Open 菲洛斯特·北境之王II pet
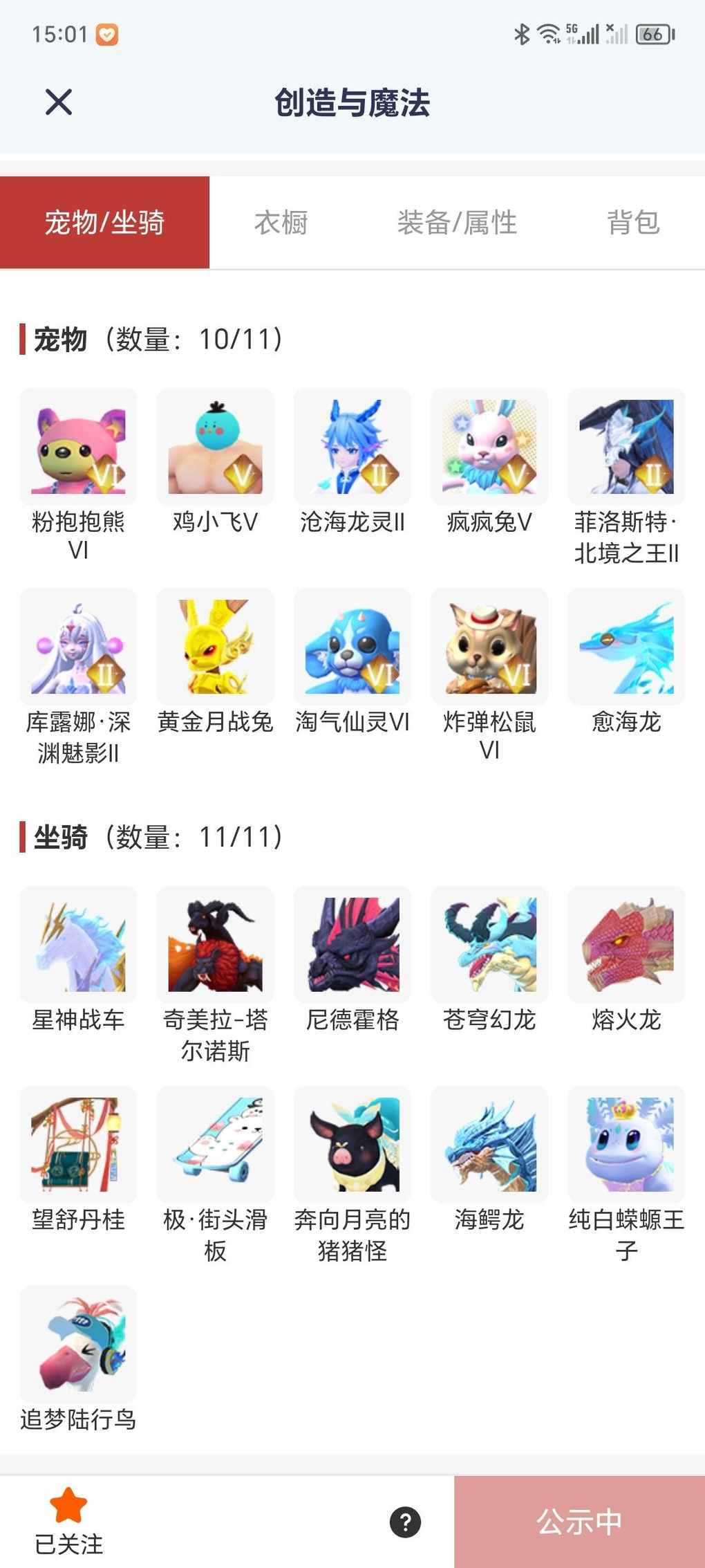 626,447
